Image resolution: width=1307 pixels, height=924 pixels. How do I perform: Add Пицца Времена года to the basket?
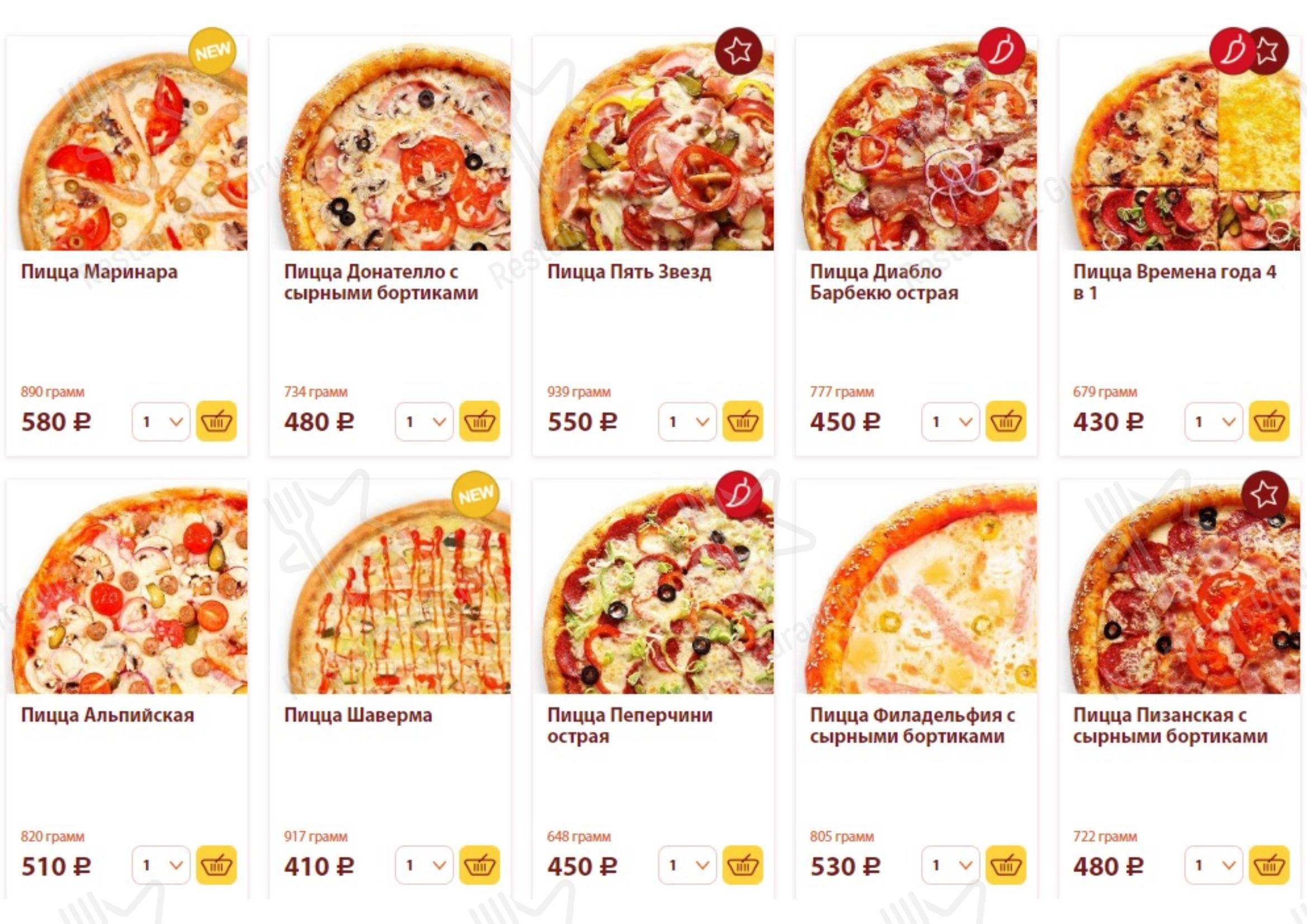click(1268, 422)
